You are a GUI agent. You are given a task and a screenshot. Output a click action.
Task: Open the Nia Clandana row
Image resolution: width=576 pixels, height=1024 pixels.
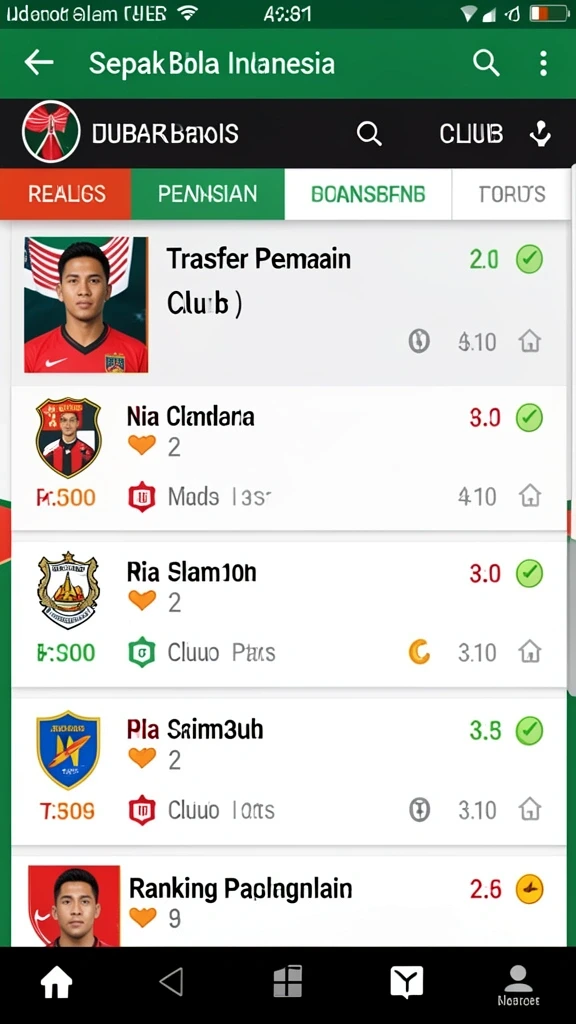coord(289,458)
